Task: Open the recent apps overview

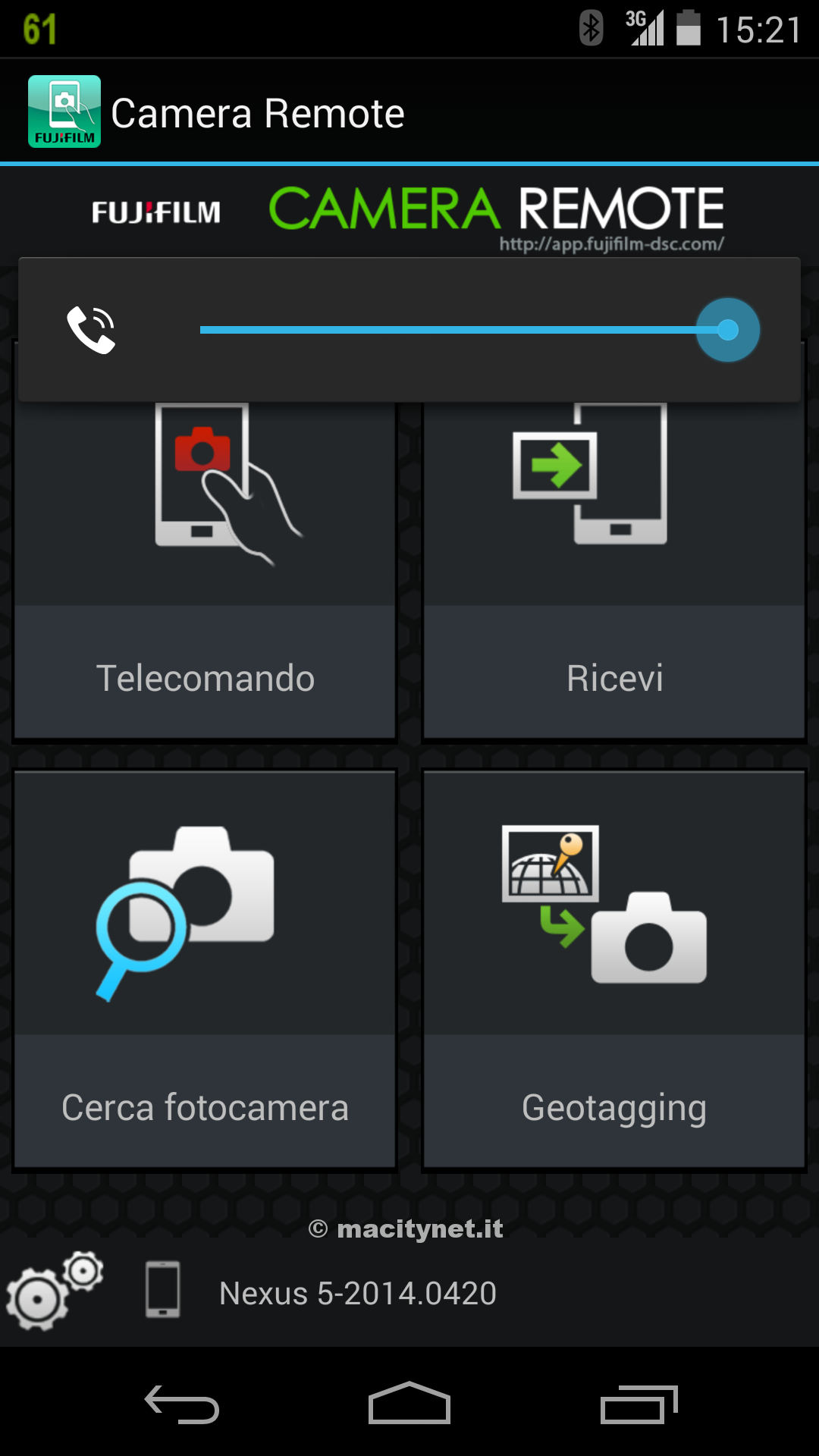Action: tap(639, 1404)
